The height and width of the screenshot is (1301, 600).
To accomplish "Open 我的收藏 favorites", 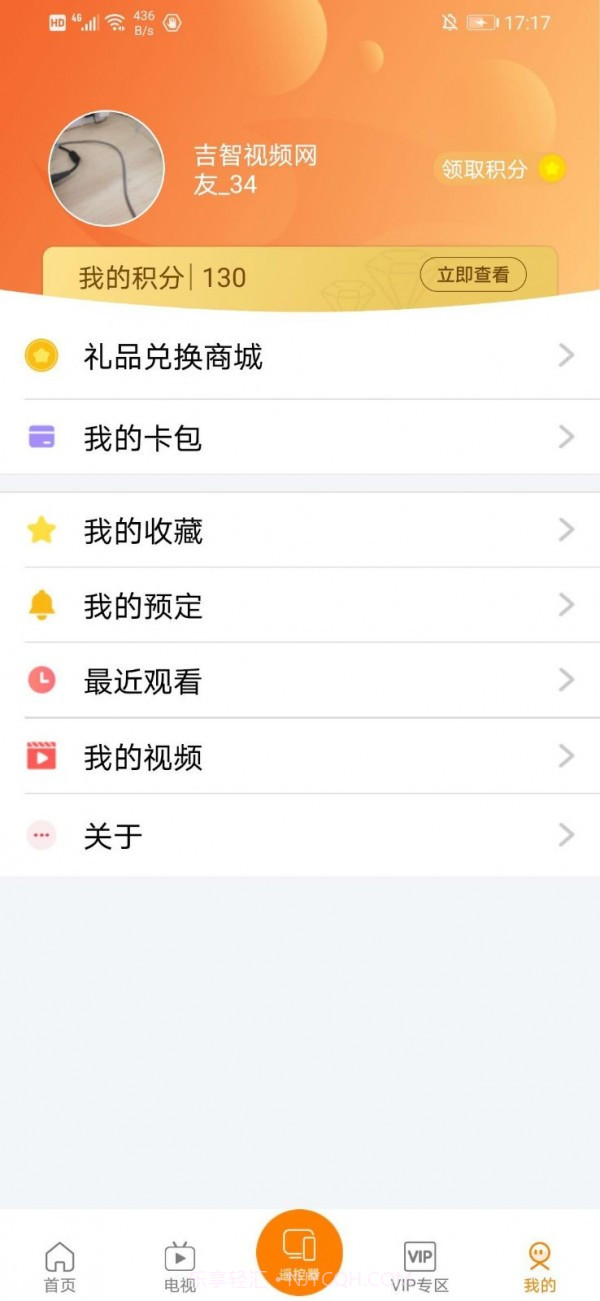I will pyautogui.click(x=300, y=530).
